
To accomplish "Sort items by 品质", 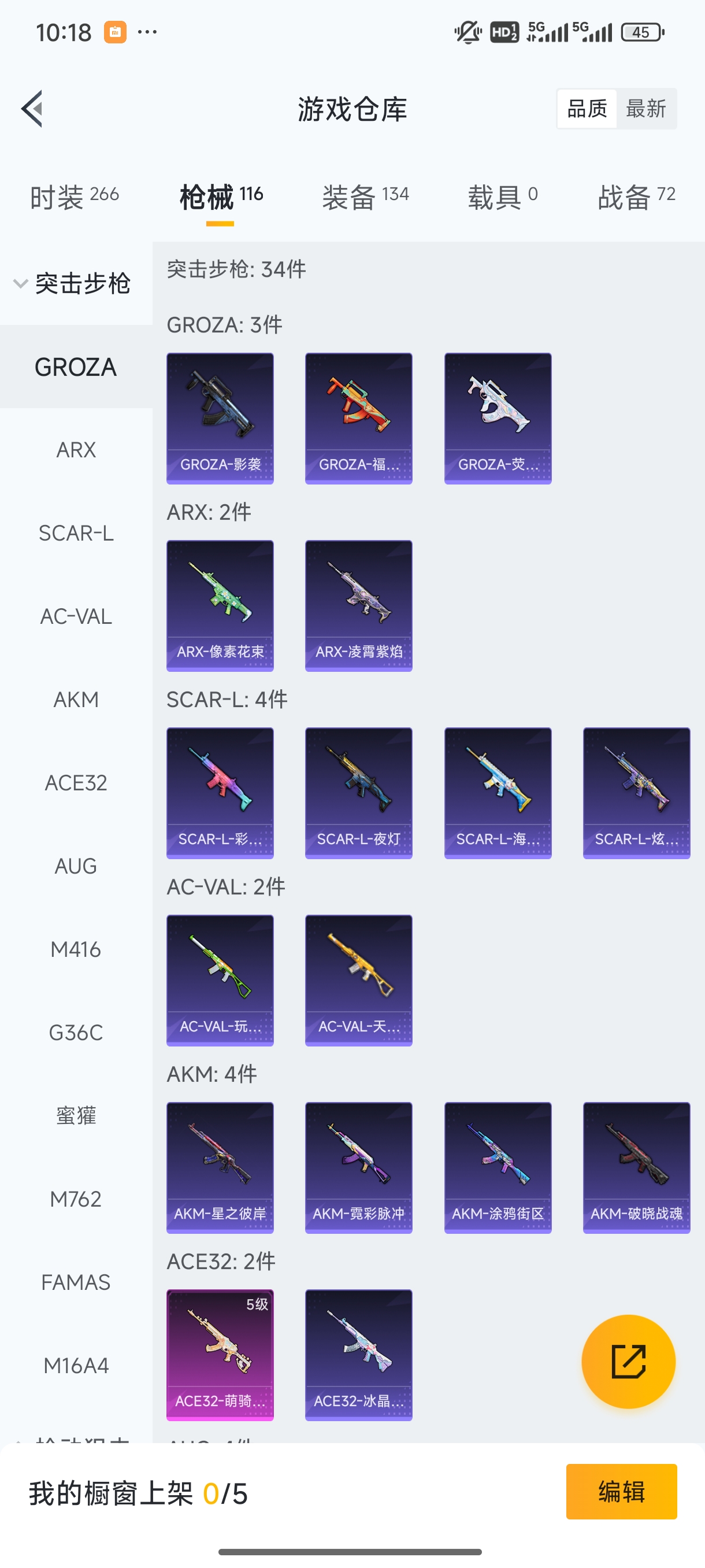I will point(587,109).
